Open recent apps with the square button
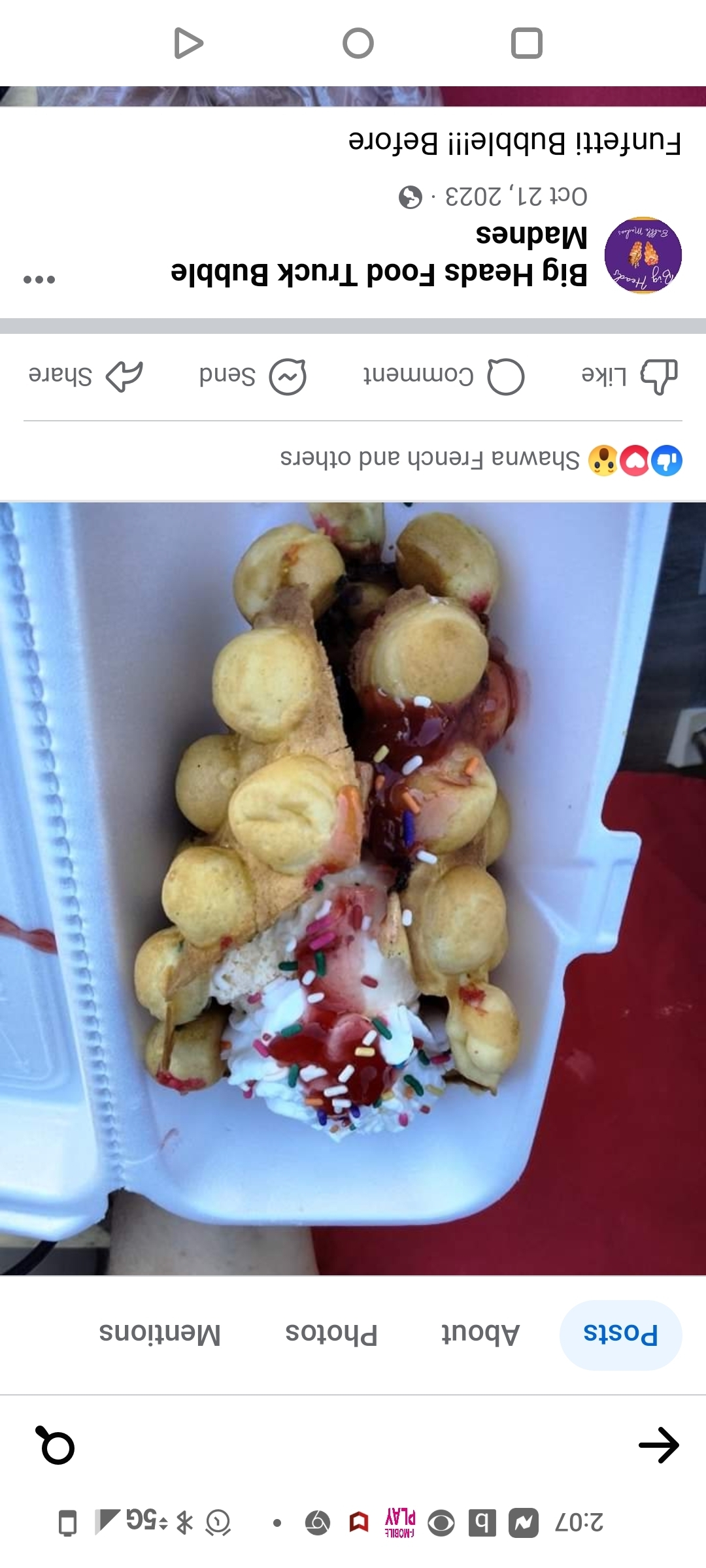This screenshot has height=1568, width=706. [527, 44]
